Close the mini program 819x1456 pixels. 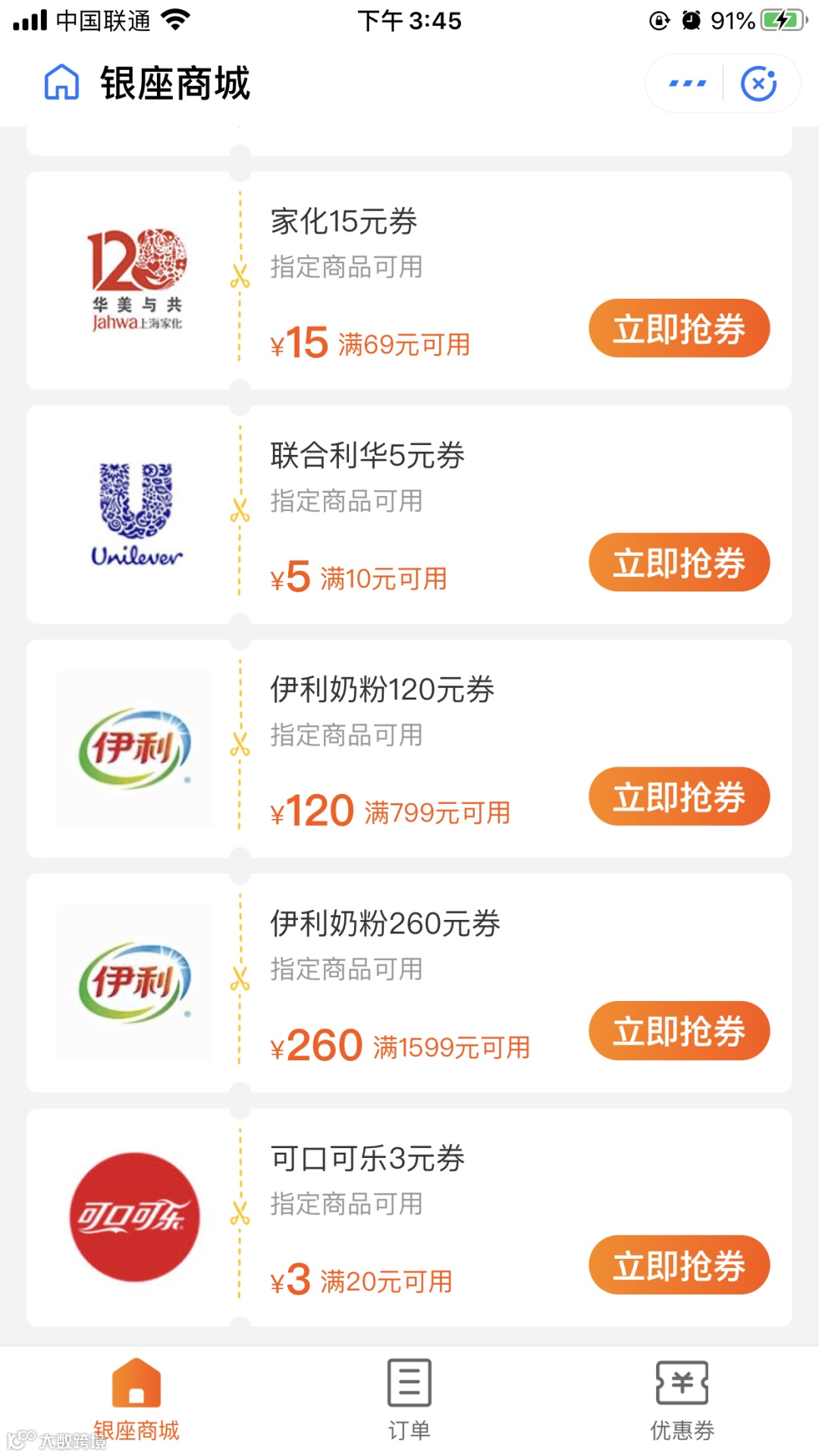pyautogui.click(x=758, y=83)
